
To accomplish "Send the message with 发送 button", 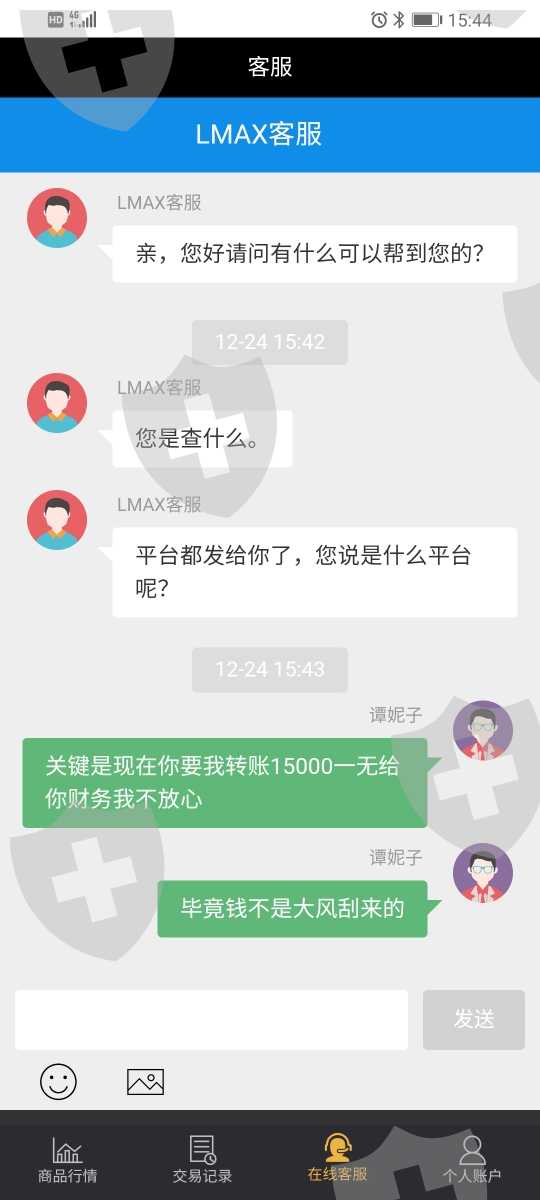I will click(474, 1020).
